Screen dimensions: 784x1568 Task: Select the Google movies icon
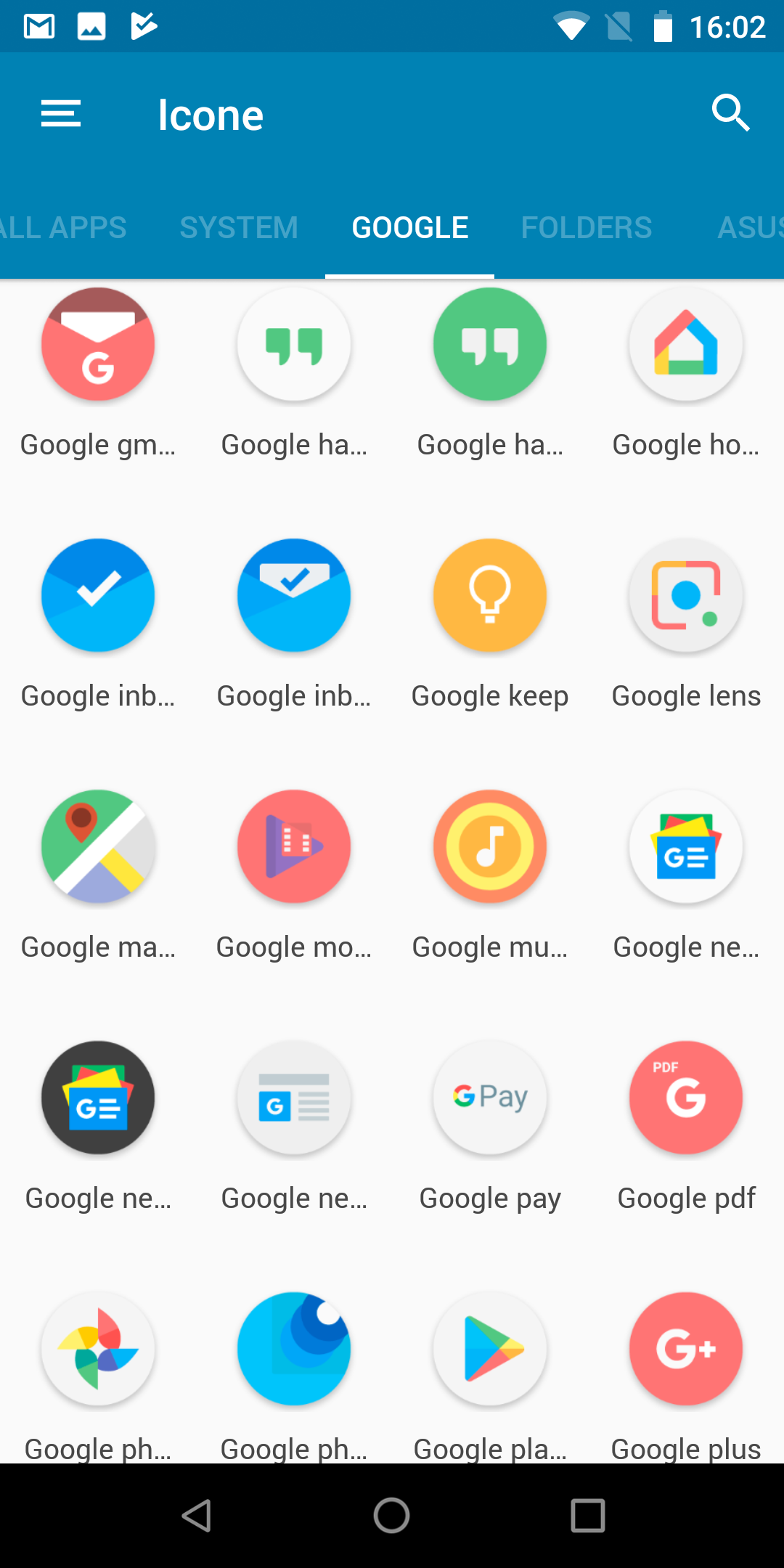[294, 847]
